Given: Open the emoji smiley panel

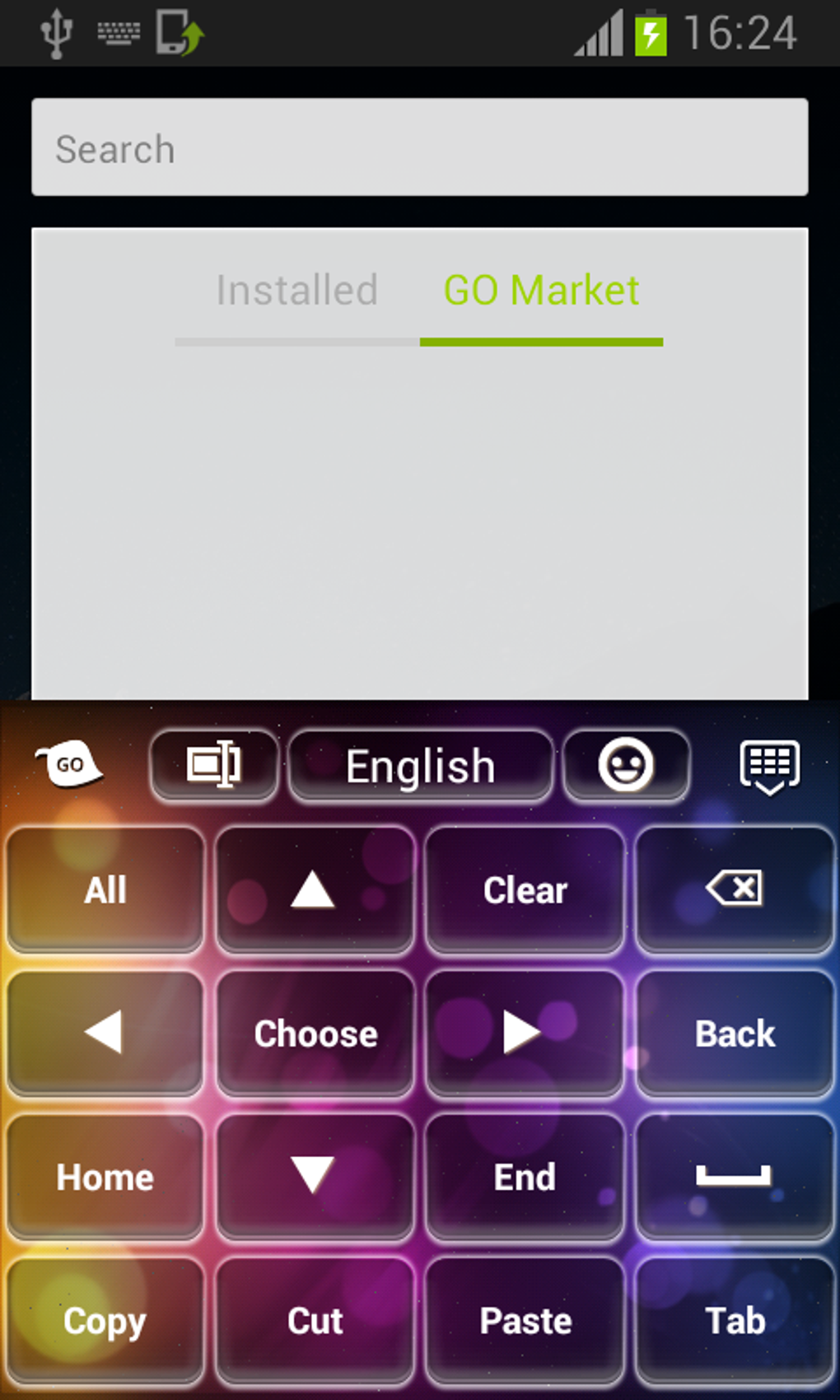Looking at the screenshot, I should (x=626, y=765).
